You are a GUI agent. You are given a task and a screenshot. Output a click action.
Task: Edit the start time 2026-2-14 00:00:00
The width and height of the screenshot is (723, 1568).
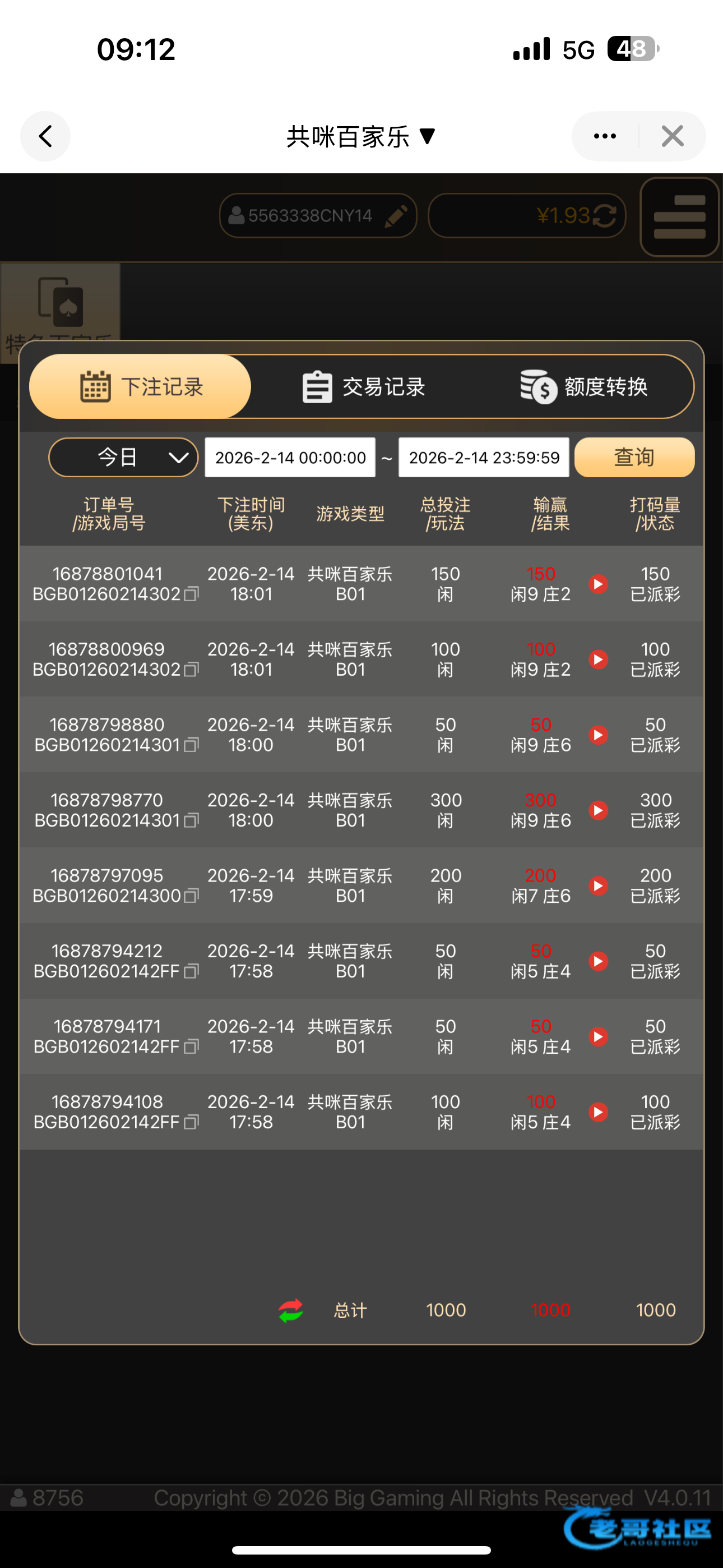tap(290, 457)
